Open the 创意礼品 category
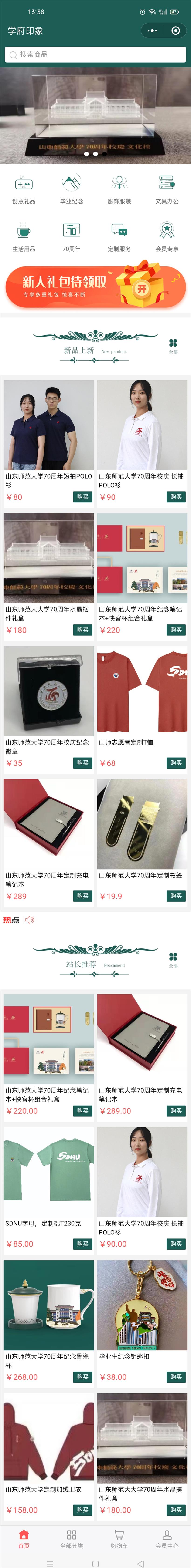Image resolution: width=191 pixels, height=1568 pixels. 24,188
